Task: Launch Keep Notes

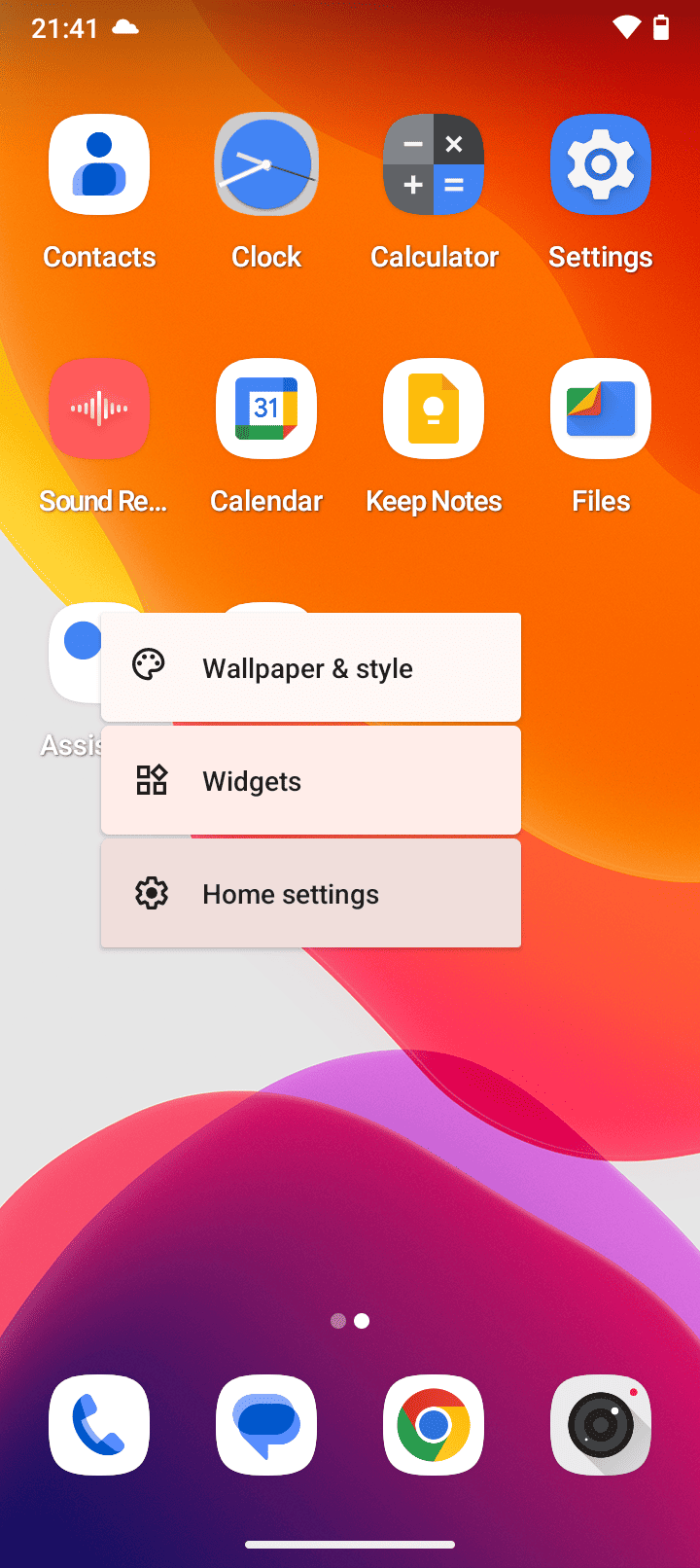Action: coord(434,410)
